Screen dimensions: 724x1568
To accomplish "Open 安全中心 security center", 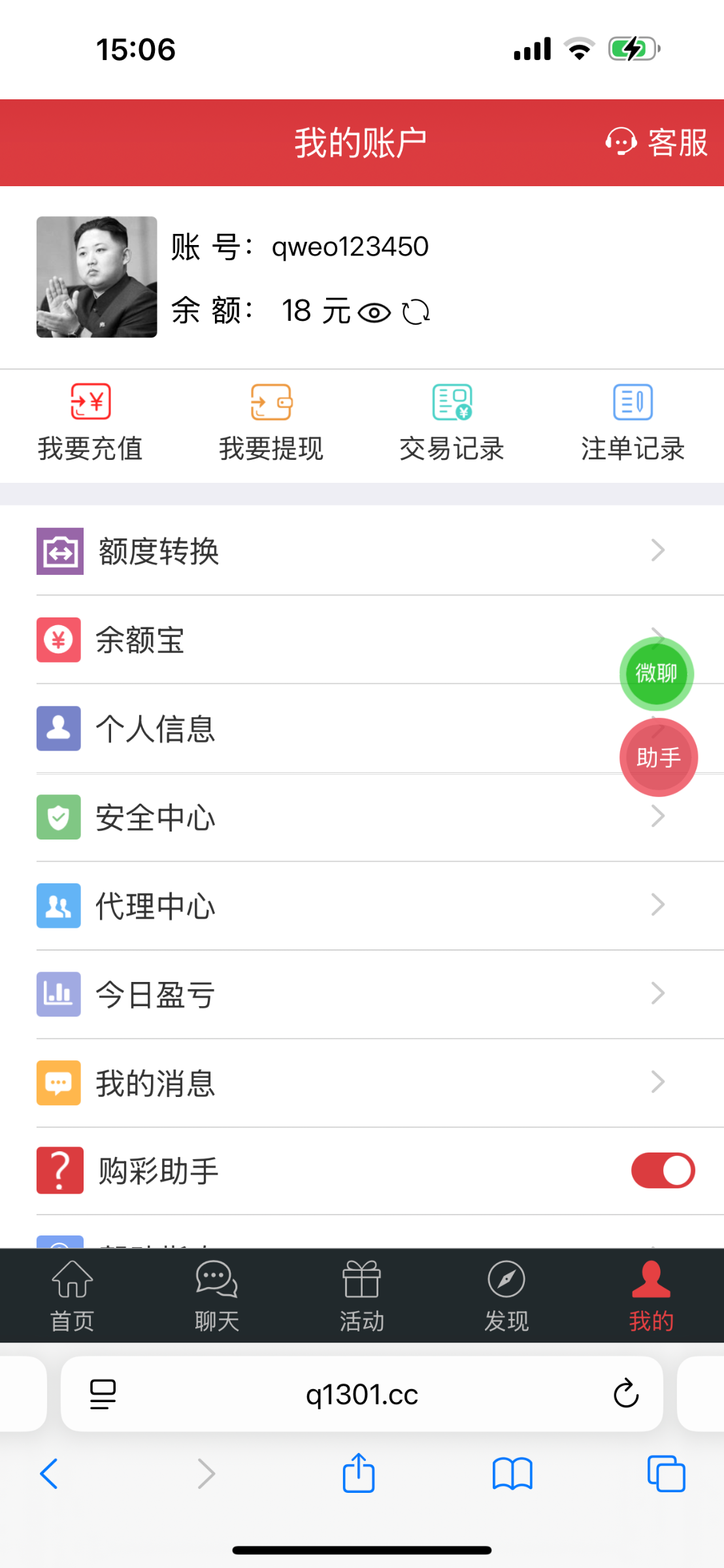I will coord(327,817).
